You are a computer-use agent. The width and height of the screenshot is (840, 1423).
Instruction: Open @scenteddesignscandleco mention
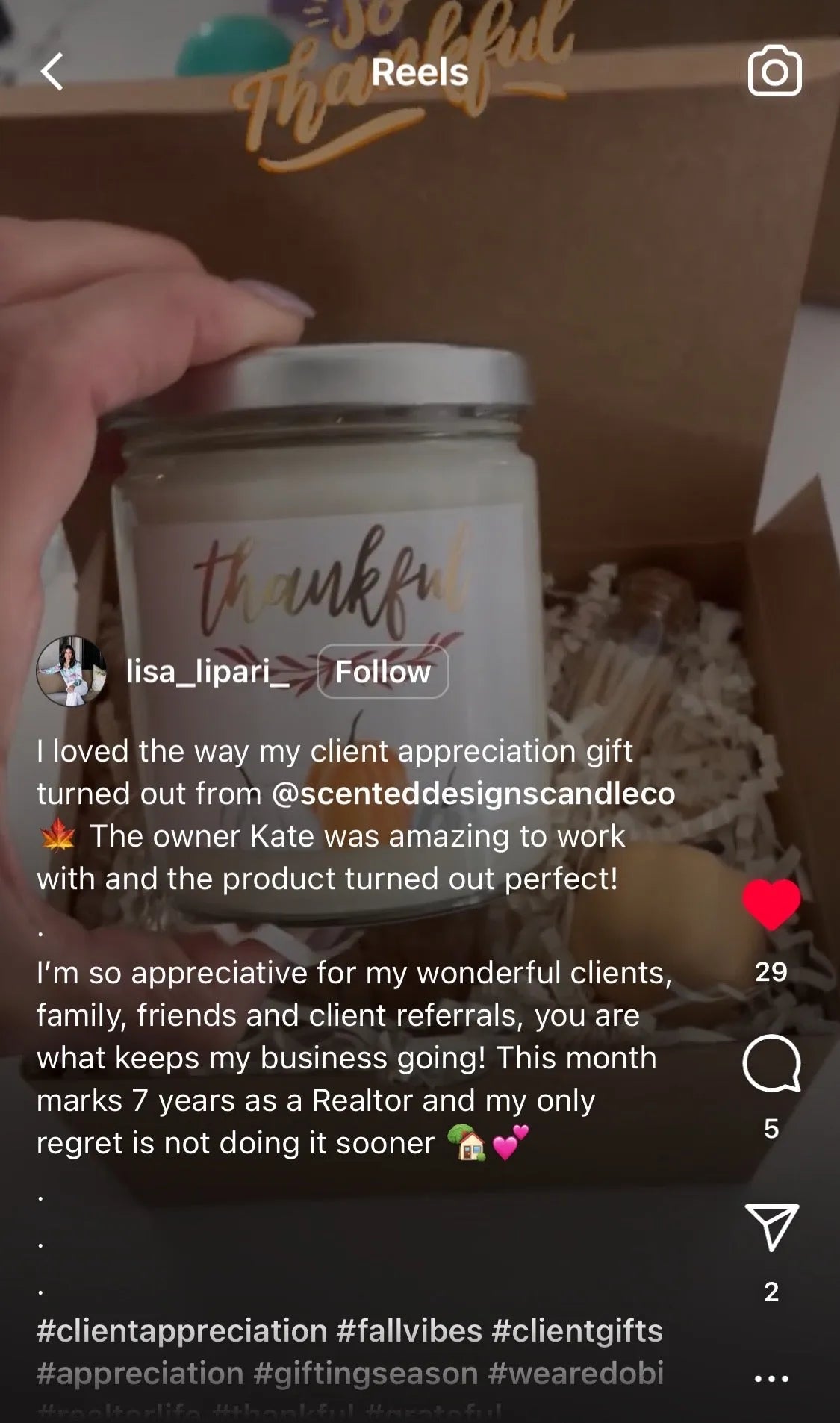[x=473, y=794]
